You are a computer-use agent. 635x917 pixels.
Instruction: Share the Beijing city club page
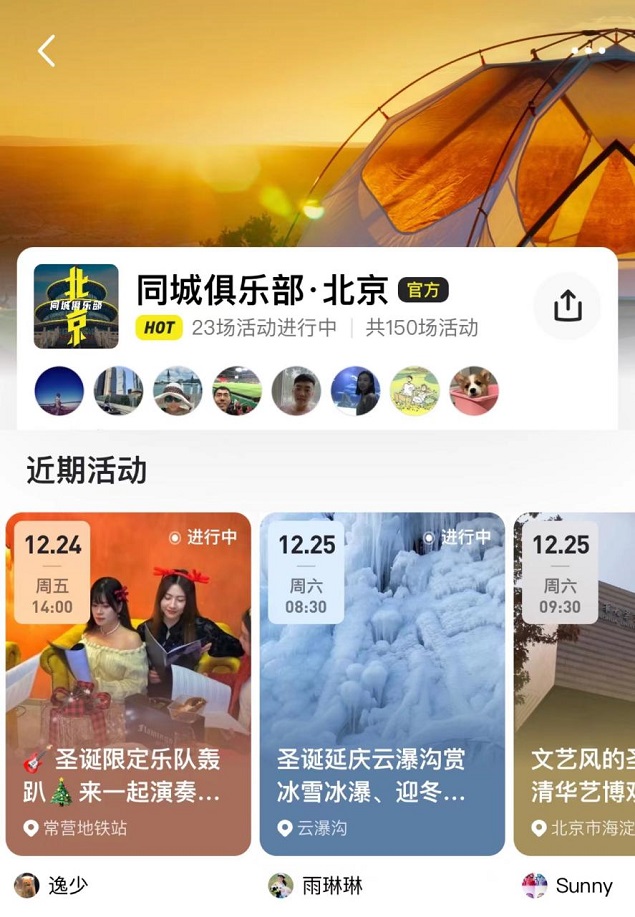tap(567, 306)
